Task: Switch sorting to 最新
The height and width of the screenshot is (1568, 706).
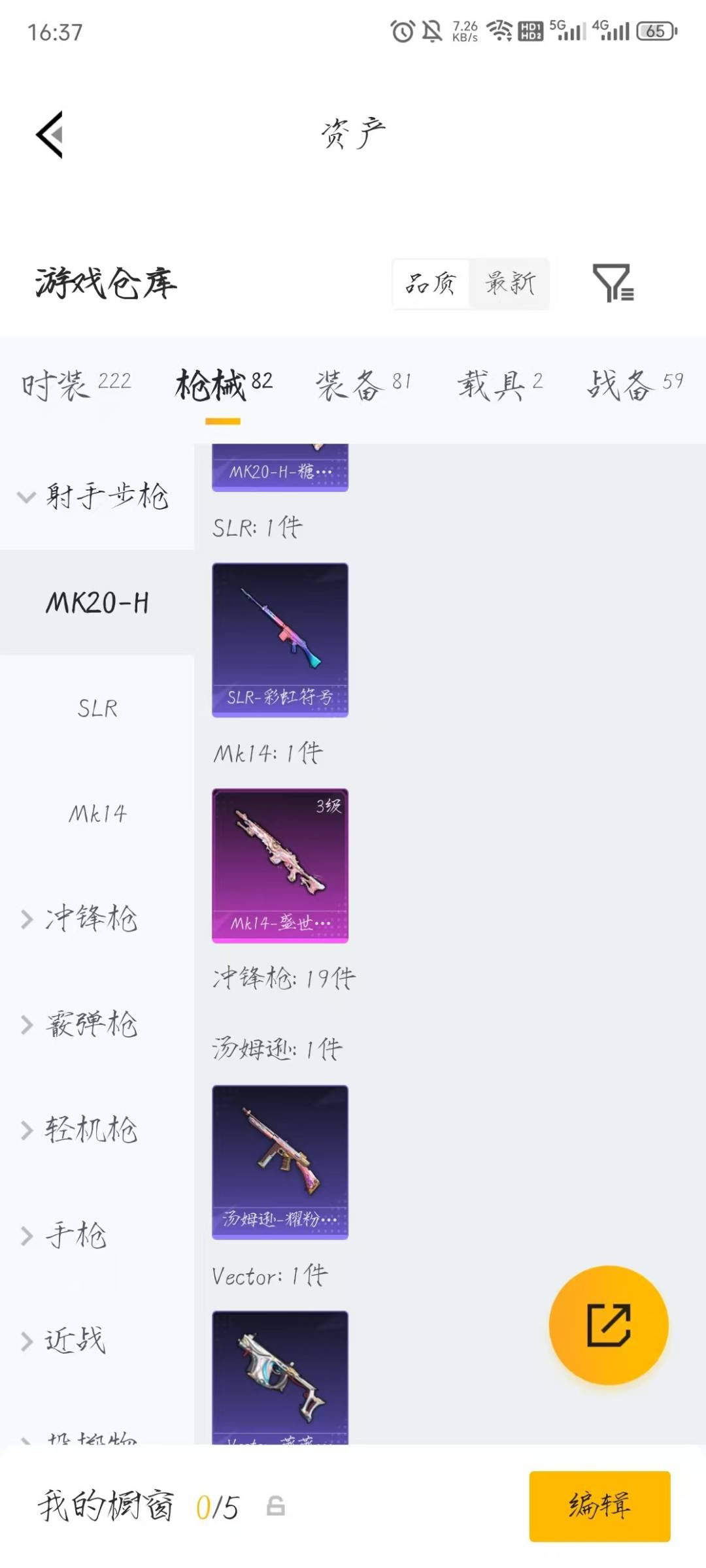Action: click(x=511, y=284)
